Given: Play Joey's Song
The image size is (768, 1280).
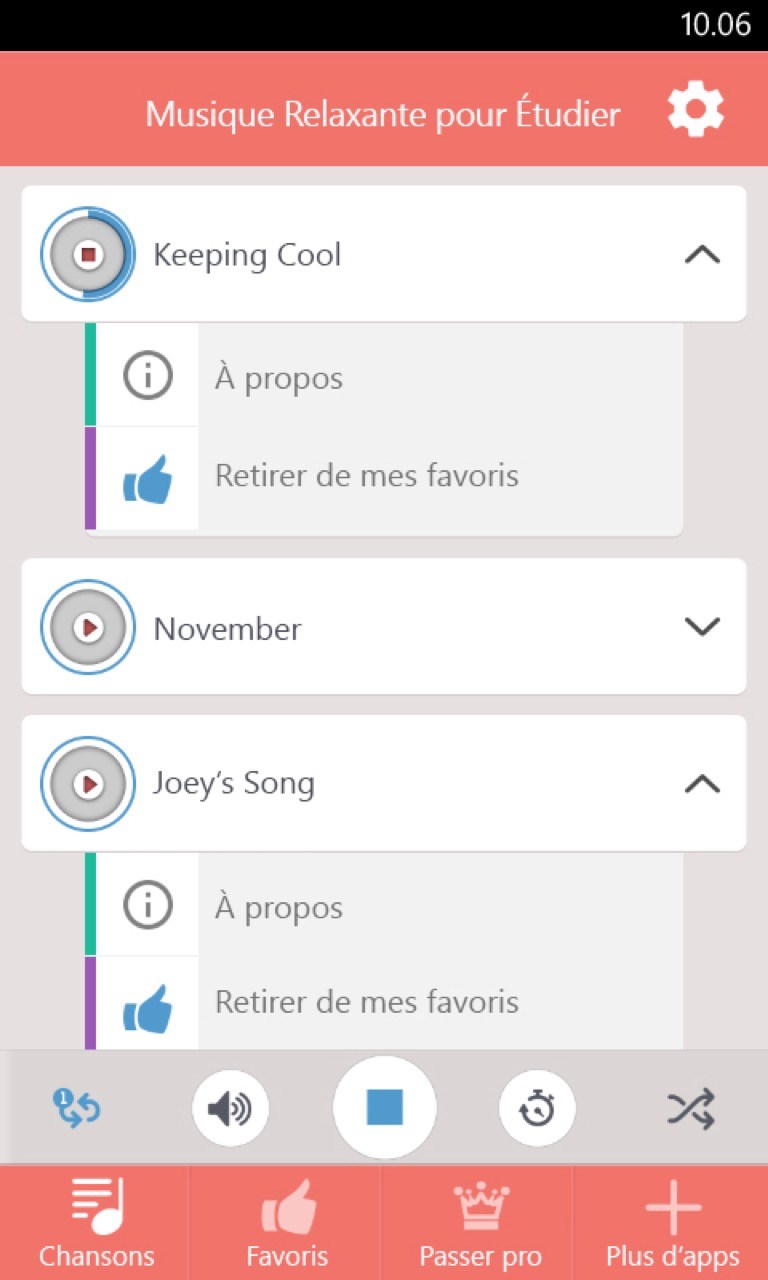Looking at the screenshot, I should click(88, 783).
